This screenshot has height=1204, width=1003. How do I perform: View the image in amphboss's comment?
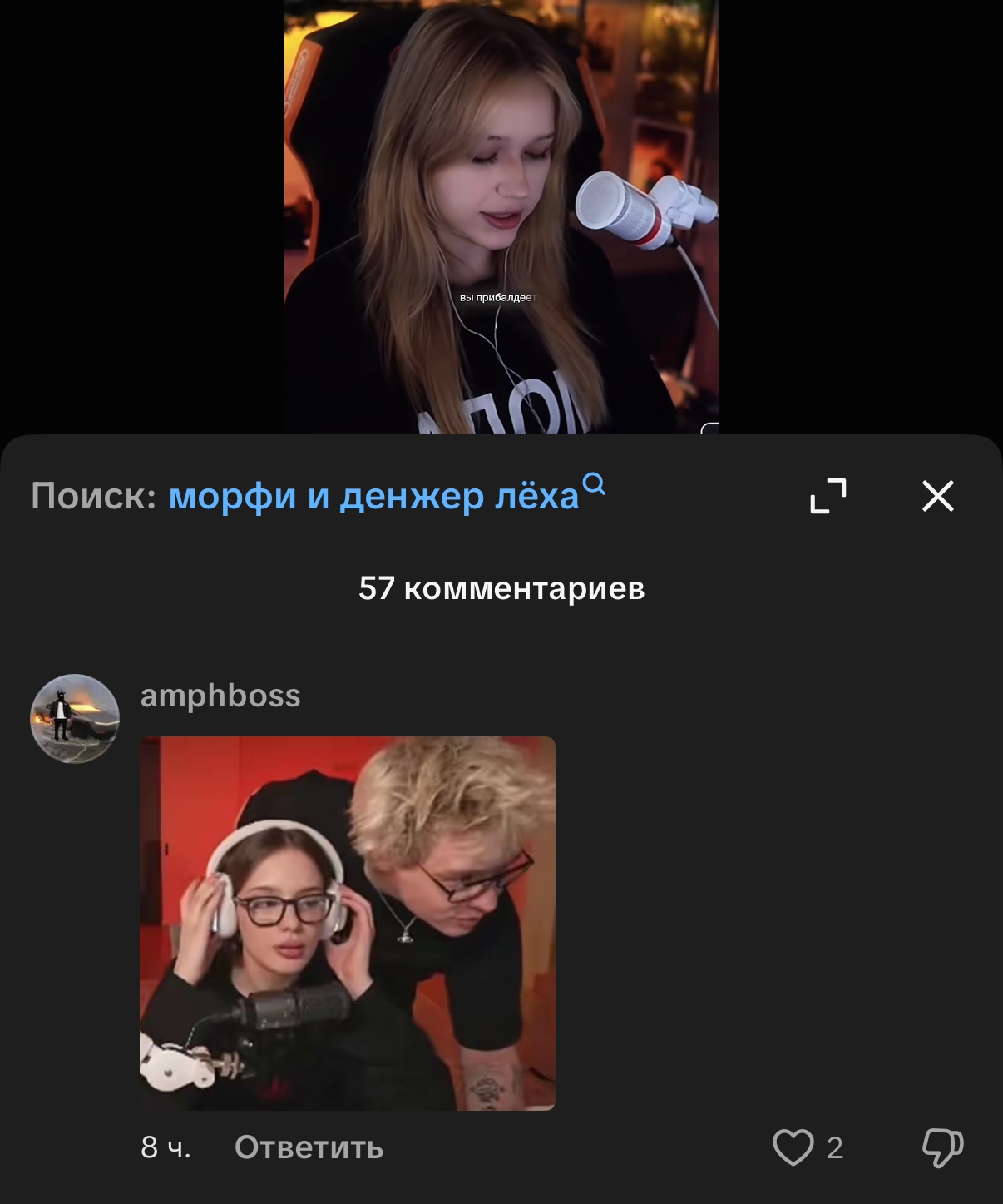pyautogui.click(x=348, y=923)
